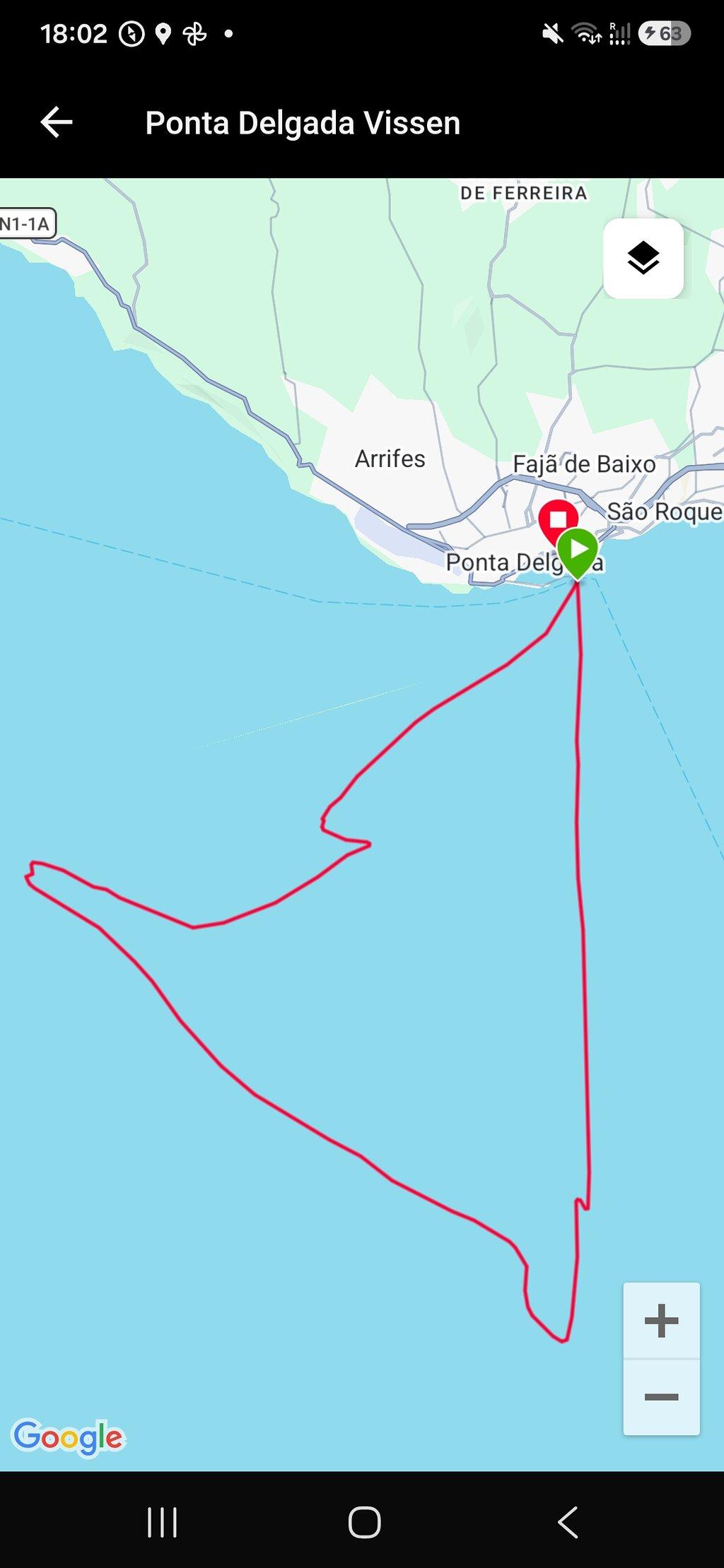Zoom in with the plus button
The image size is (724, 1568).
662,1320
